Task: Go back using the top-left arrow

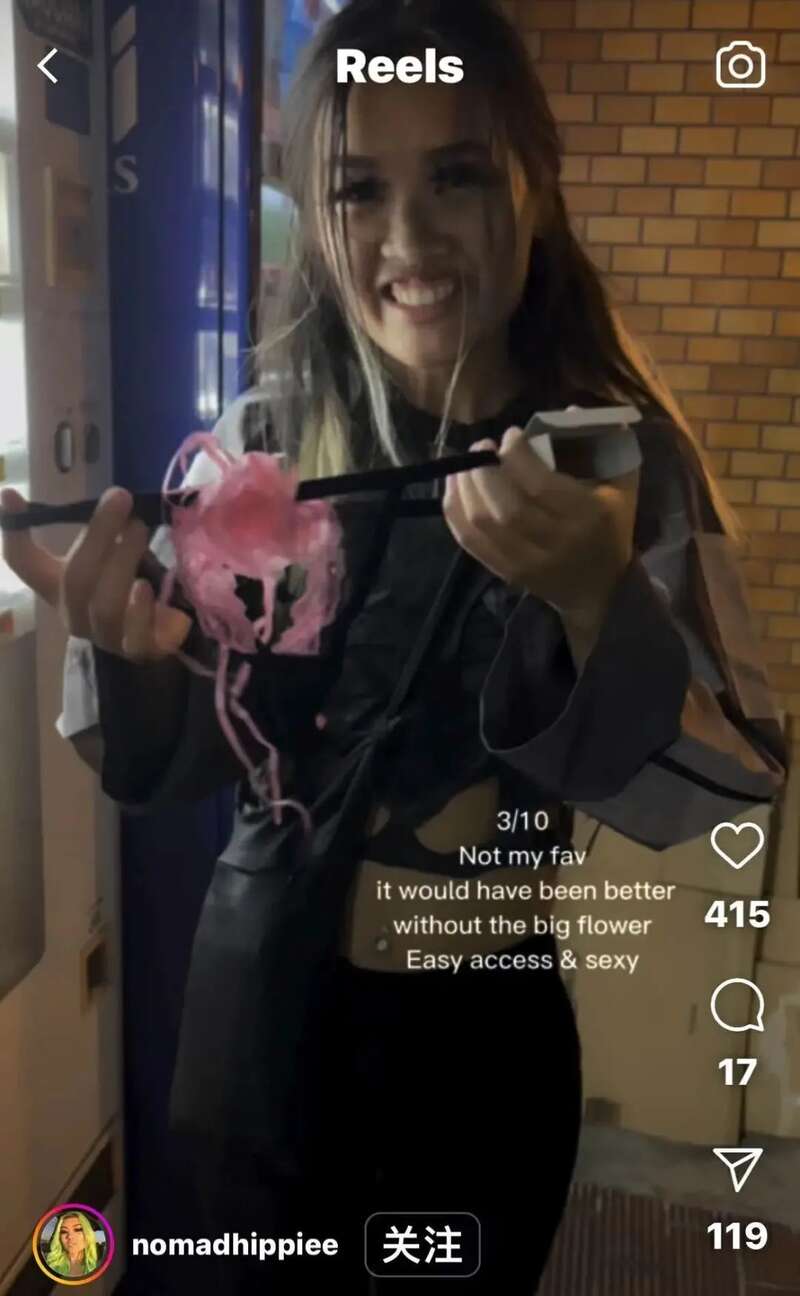Action: tap(48, 66)
